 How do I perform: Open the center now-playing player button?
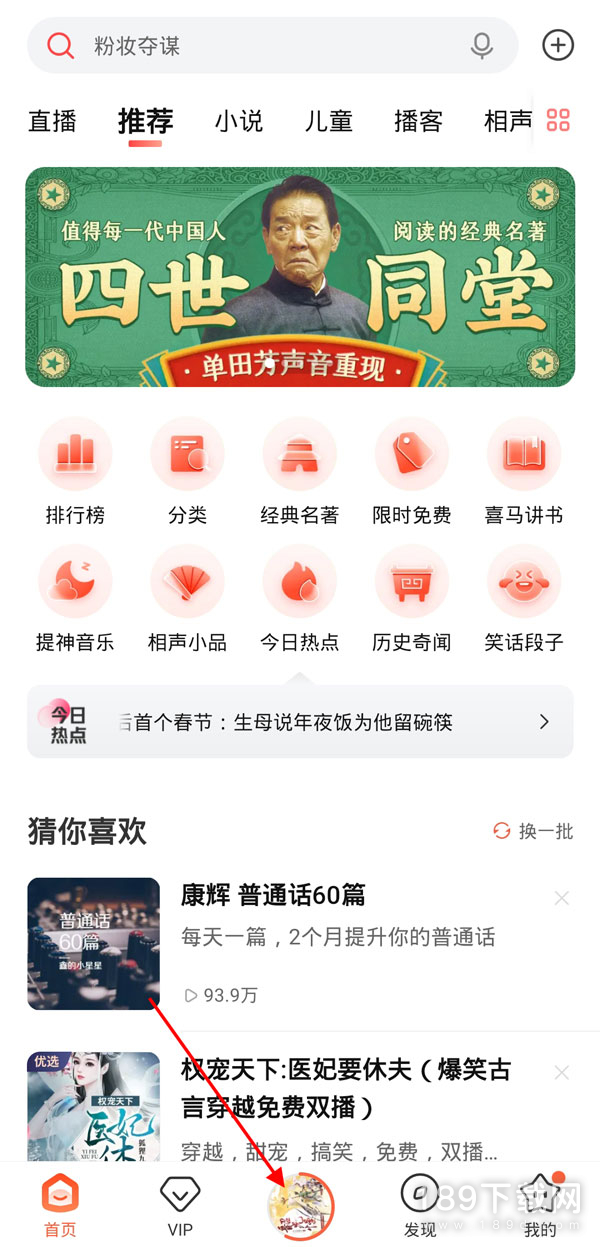(300, 1207)
